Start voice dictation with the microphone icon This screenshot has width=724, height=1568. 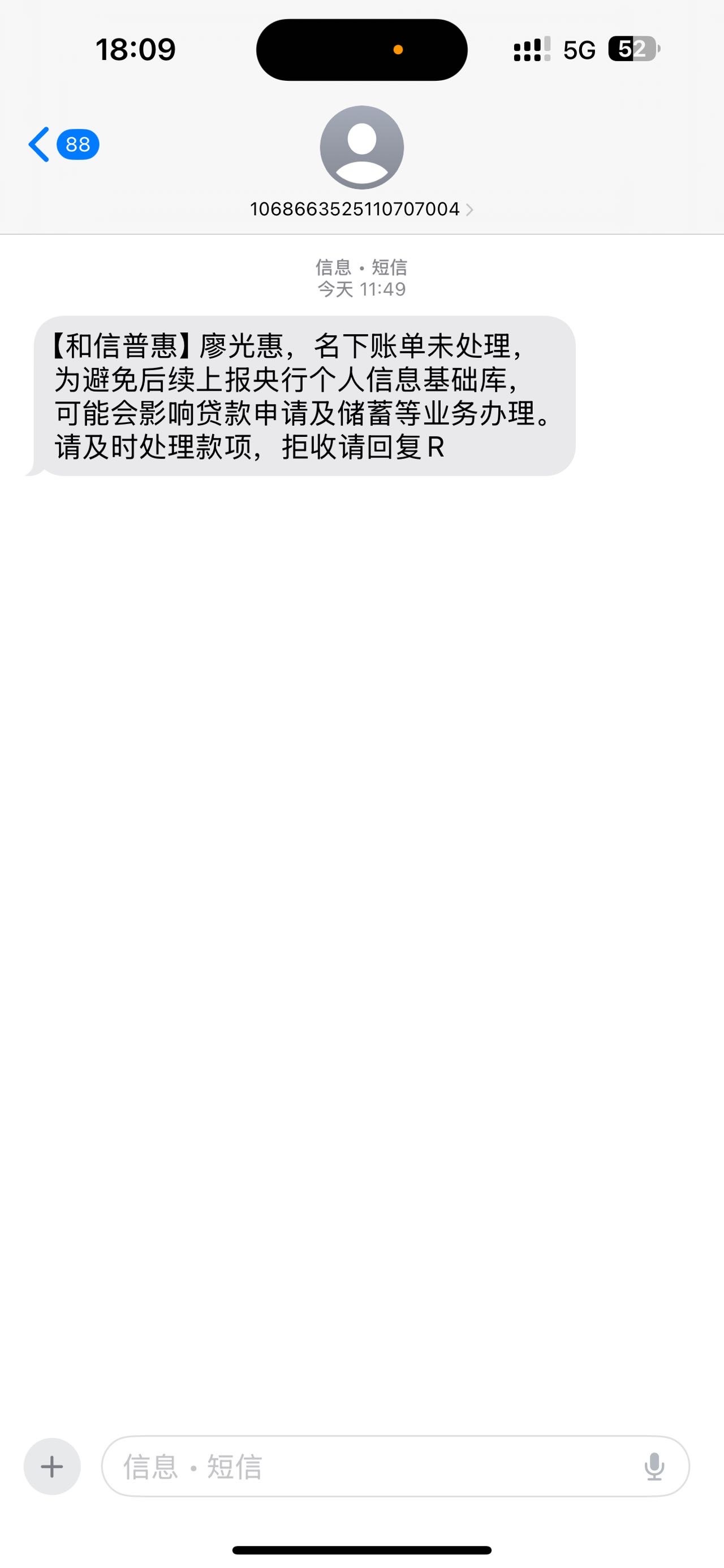[x=654, y=1466]
